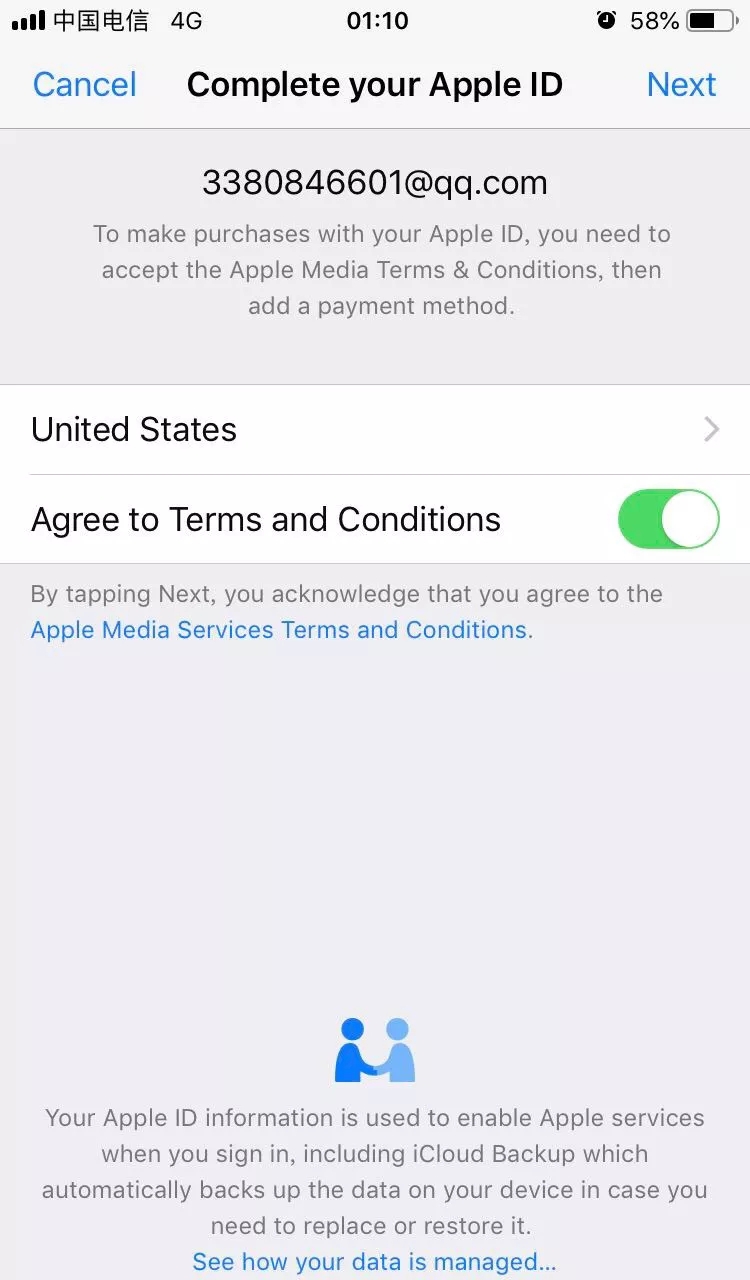This screenshot has height=1280, width=750.
Task: Tap Next to continue Apple ID setup
Action: click(x=682, y=84)
